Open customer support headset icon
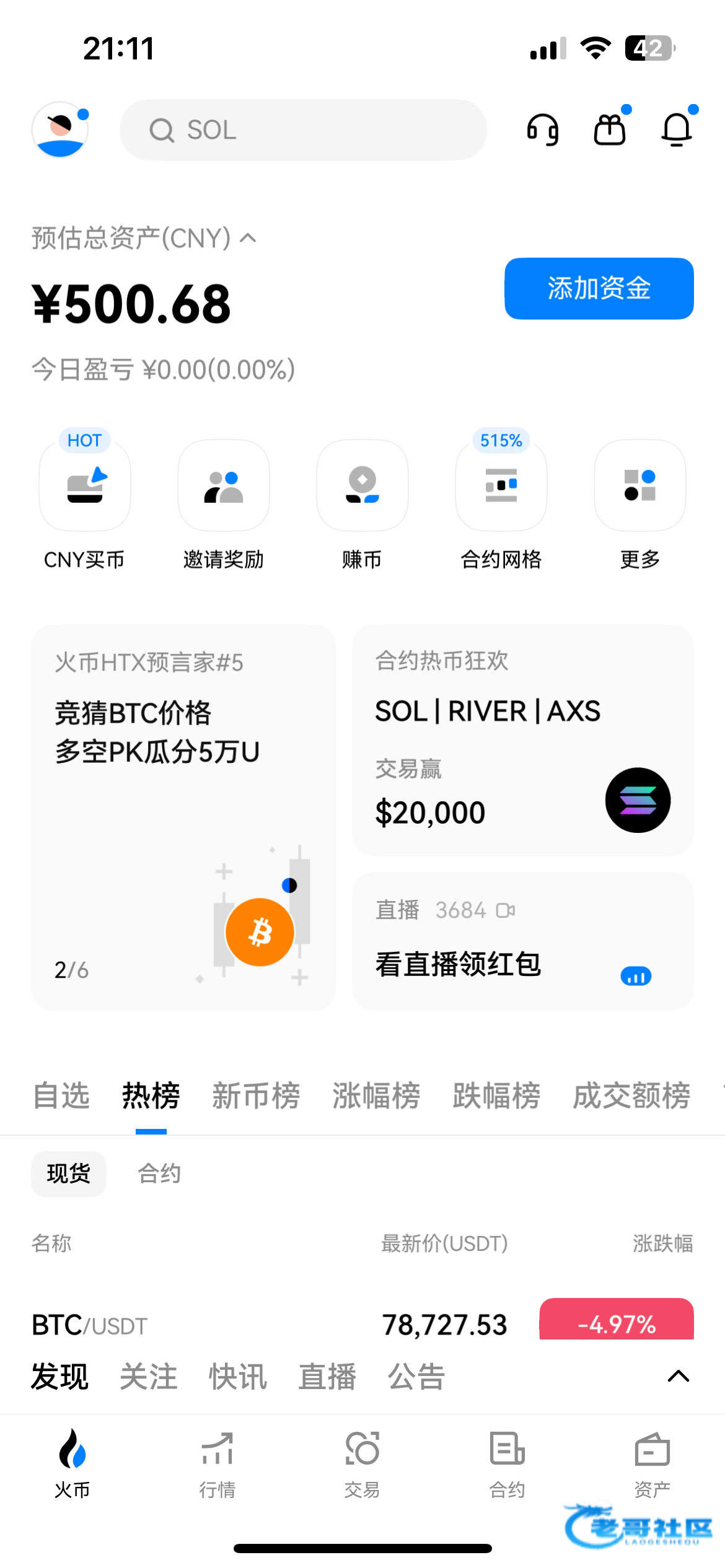725x1568 pixels. (x=543, y=130)
